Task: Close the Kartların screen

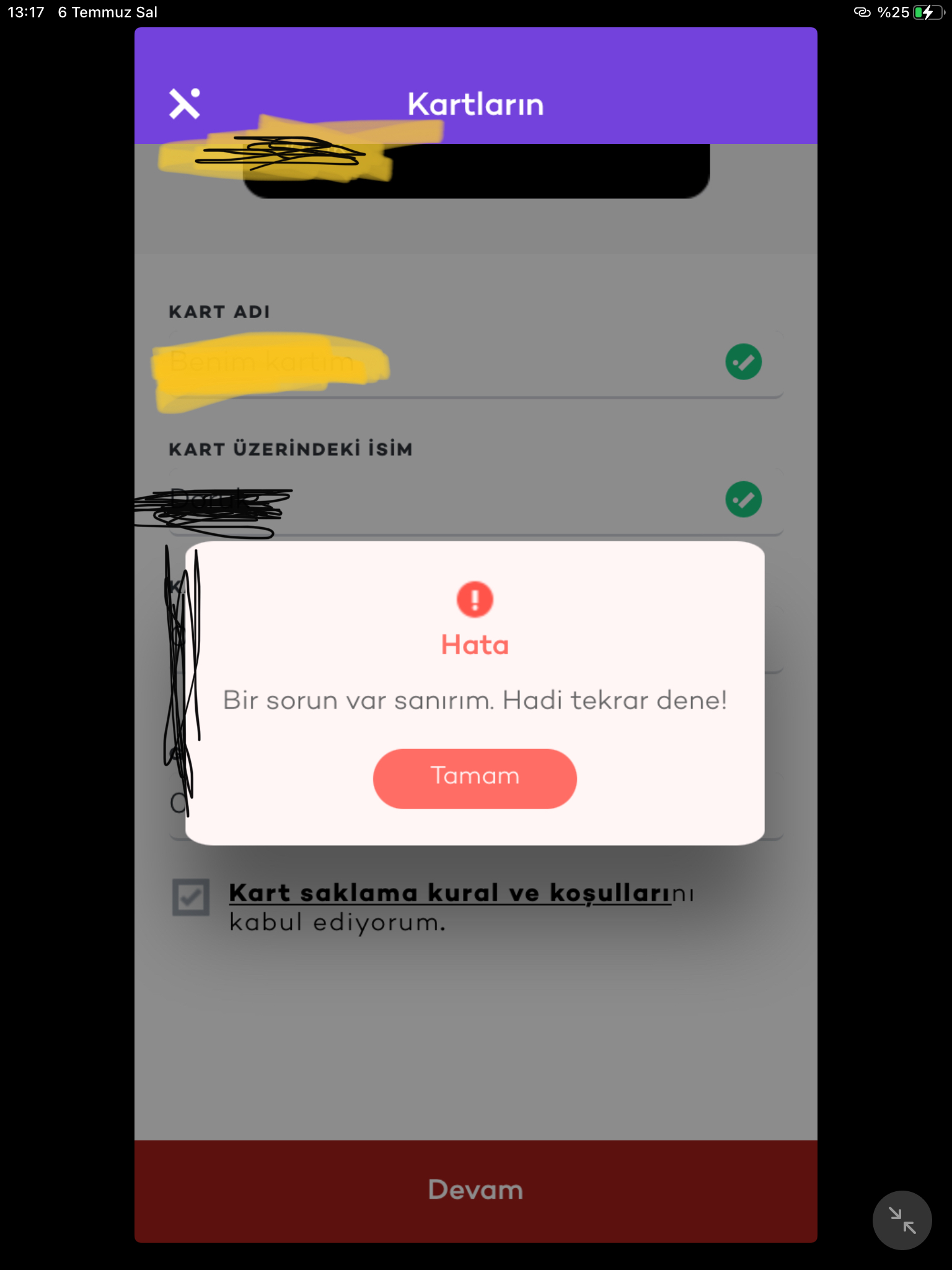Action: click(185, 104)
